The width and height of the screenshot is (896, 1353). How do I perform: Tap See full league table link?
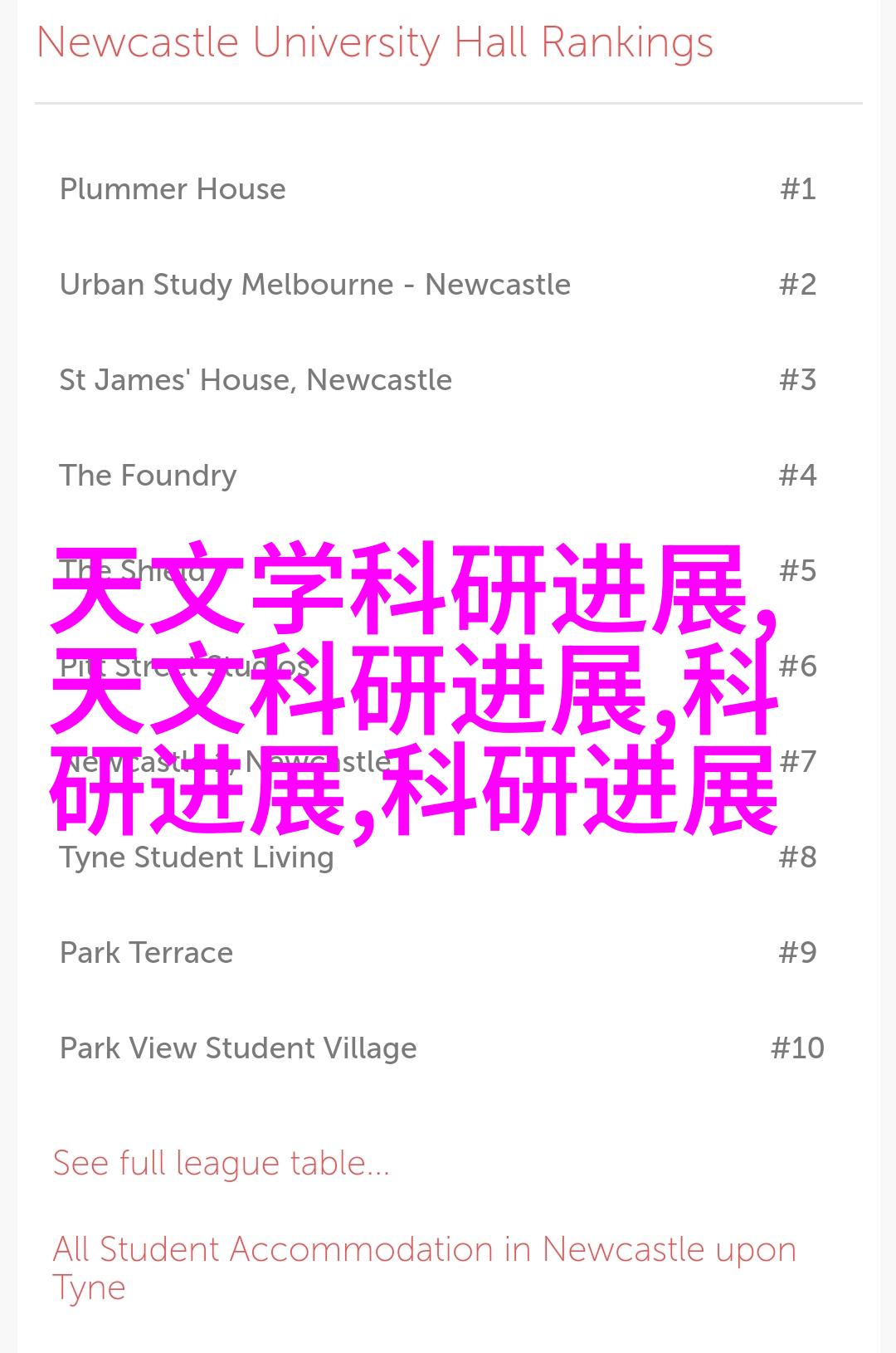[221, 1163]
